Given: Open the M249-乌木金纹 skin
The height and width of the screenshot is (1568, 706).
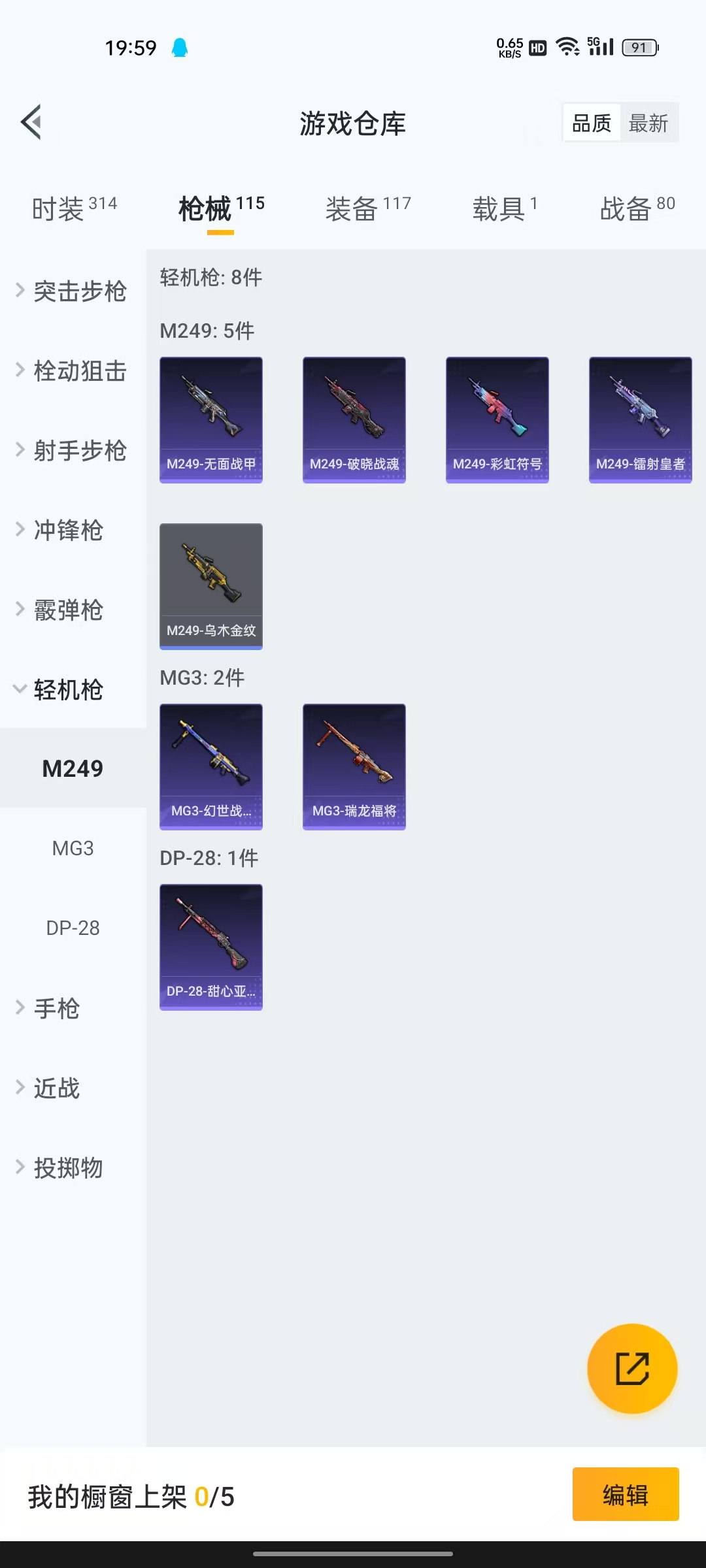Looking at the screenshot, I should click(211, 586).
